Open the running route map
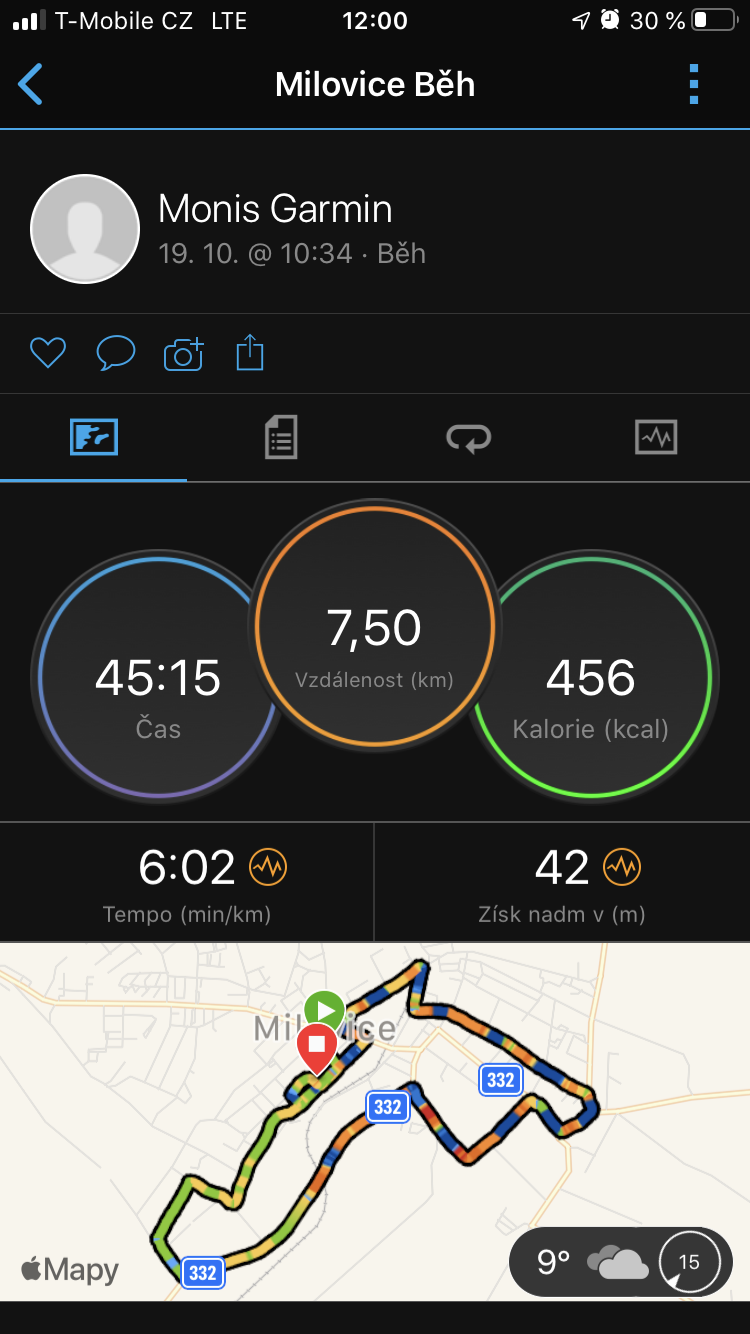This screenshot has height=1334, width=750. coord(375,1121)
